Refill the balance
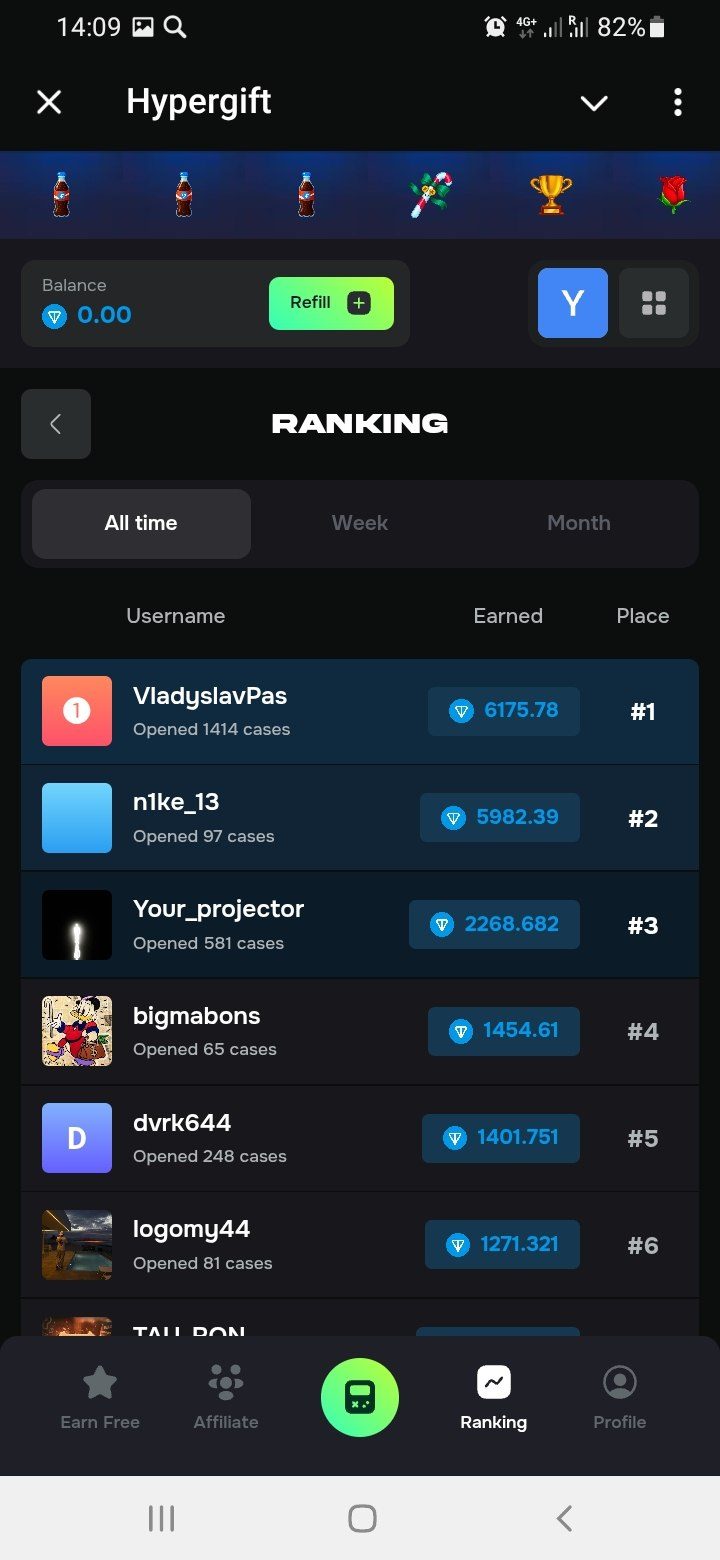The image size is (720, 1560). (331, 303)
